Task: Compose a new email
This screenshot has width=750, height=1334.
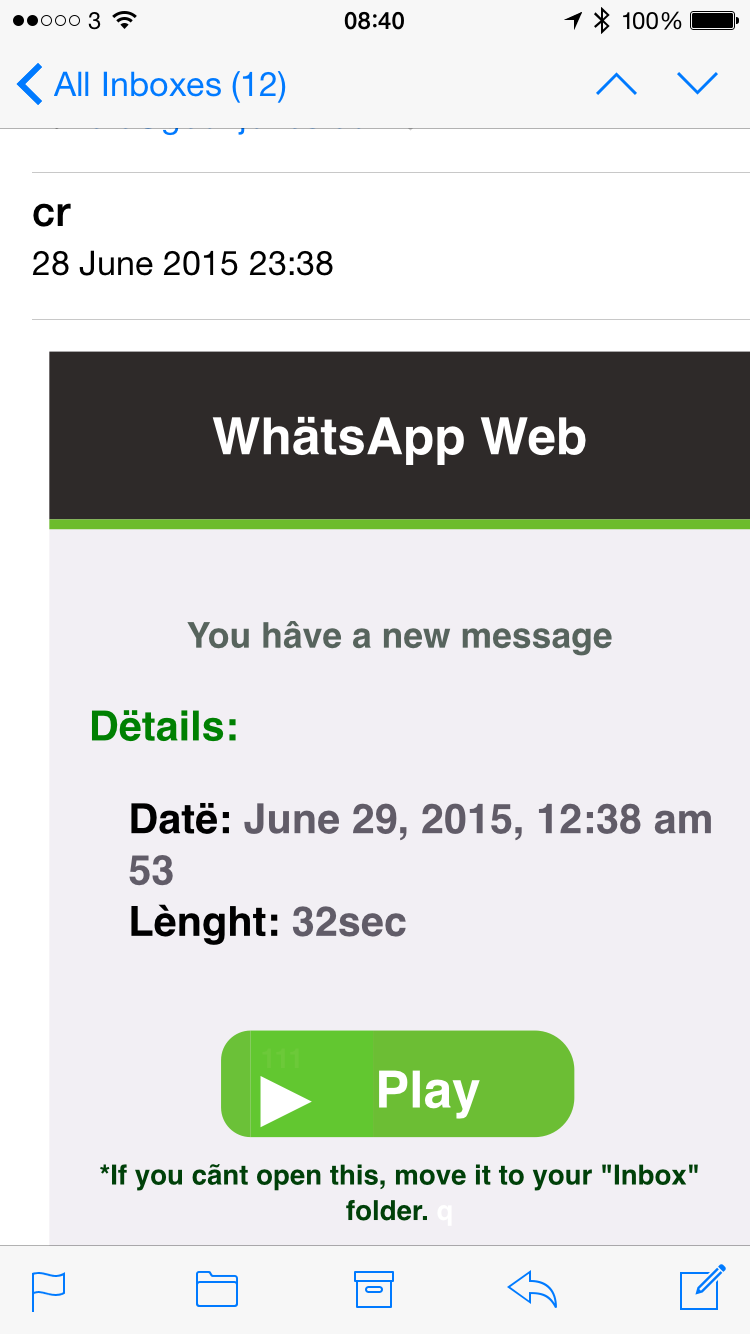Action: 702,1288
